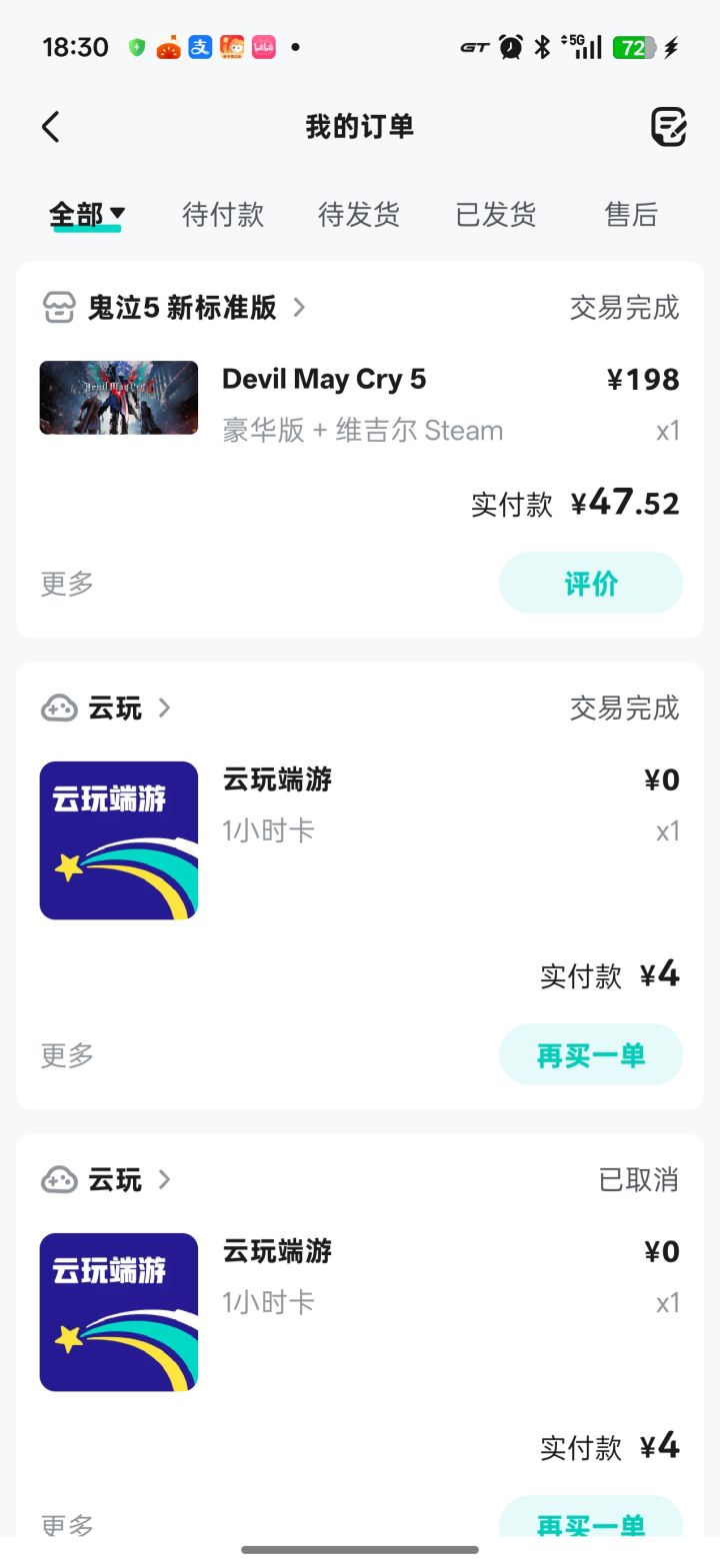Switch to the 售后 tab
The image size is (720, 1568).
pyautogui.click(x=631, y=214)
